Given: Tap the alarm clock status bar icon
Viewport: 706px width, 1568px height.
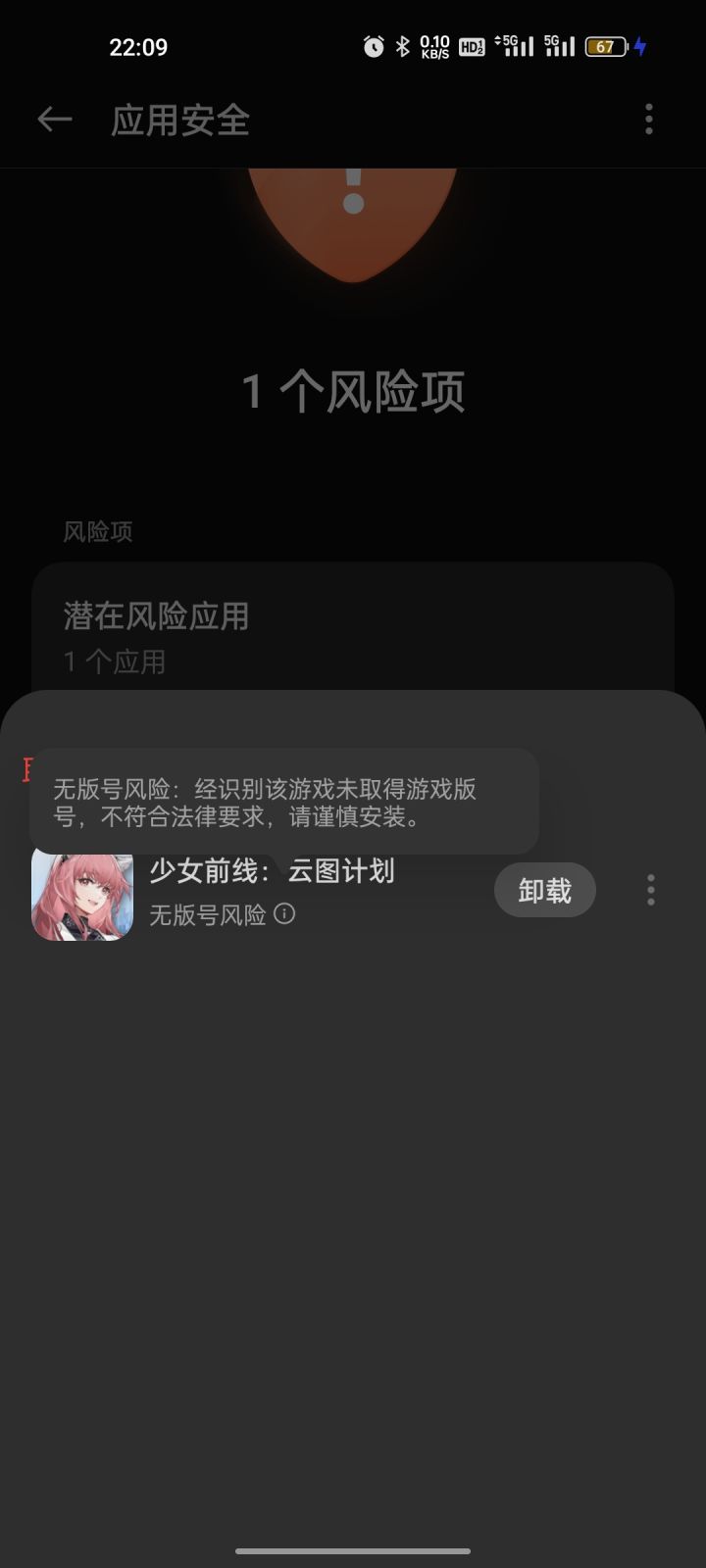Looking at the screenshot, I should click(x=376, y=46).
